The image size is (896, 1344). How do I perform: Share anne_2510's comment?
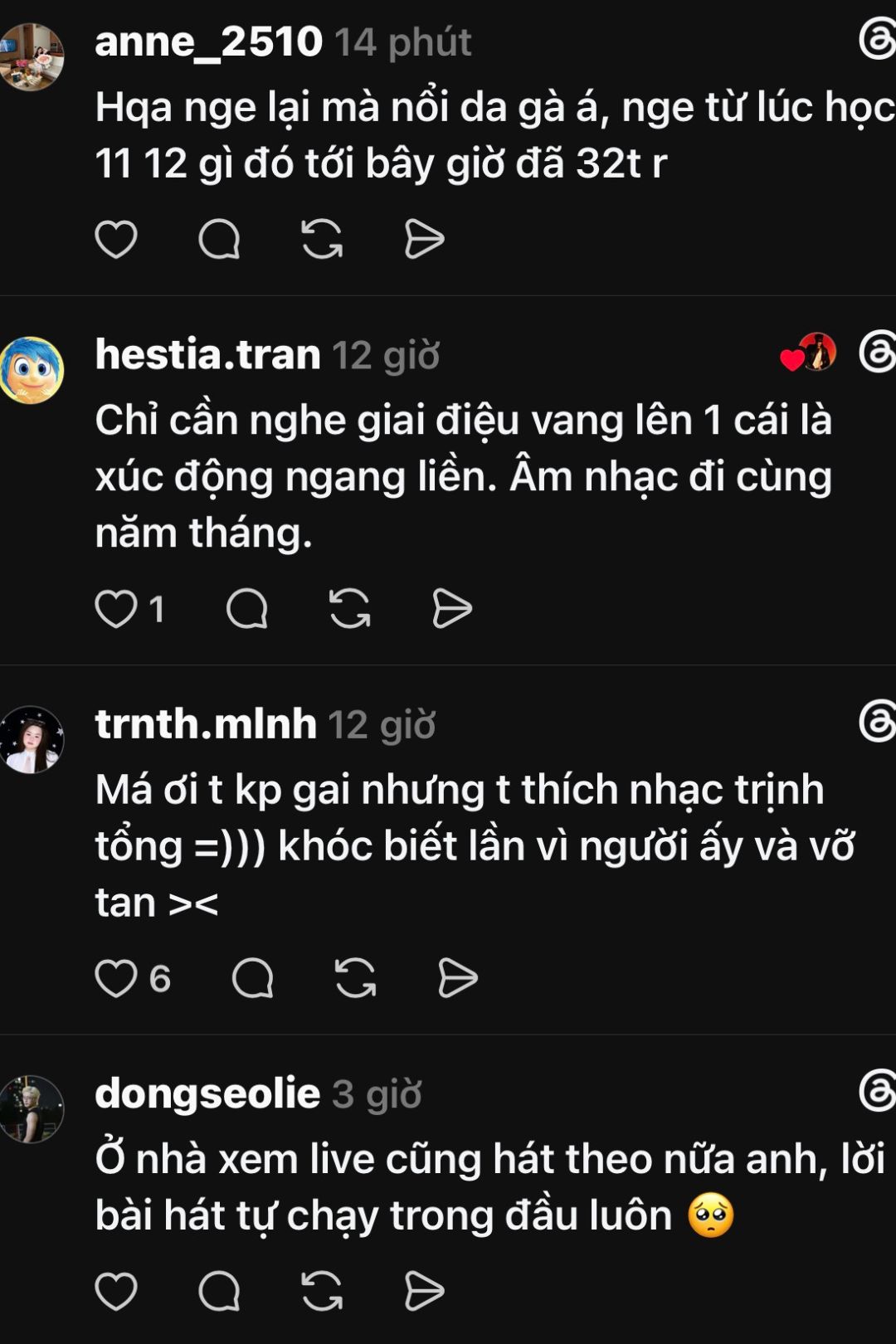(x=425, y=240)
